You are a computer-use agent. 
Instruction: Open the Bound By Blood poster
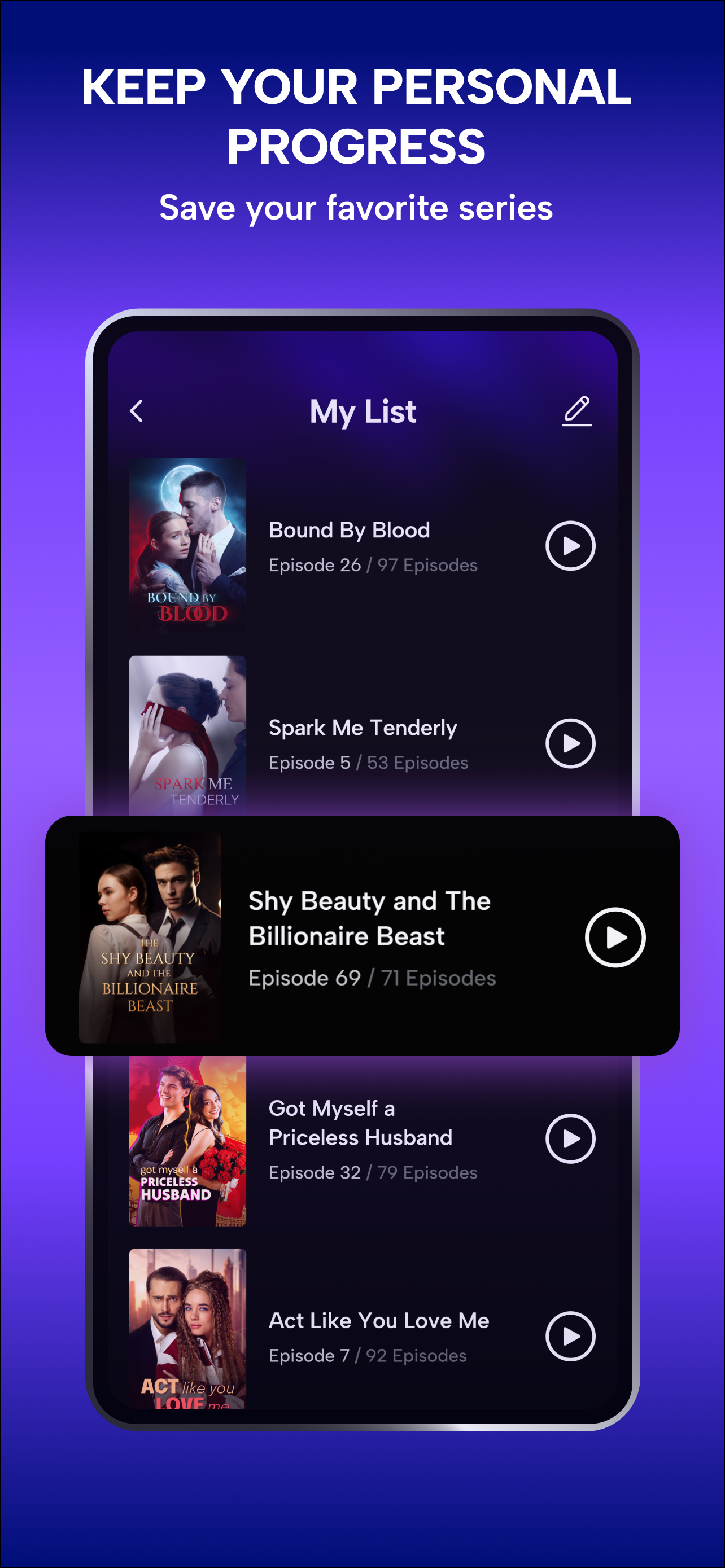pyautogui.click(x=189, y=545)
